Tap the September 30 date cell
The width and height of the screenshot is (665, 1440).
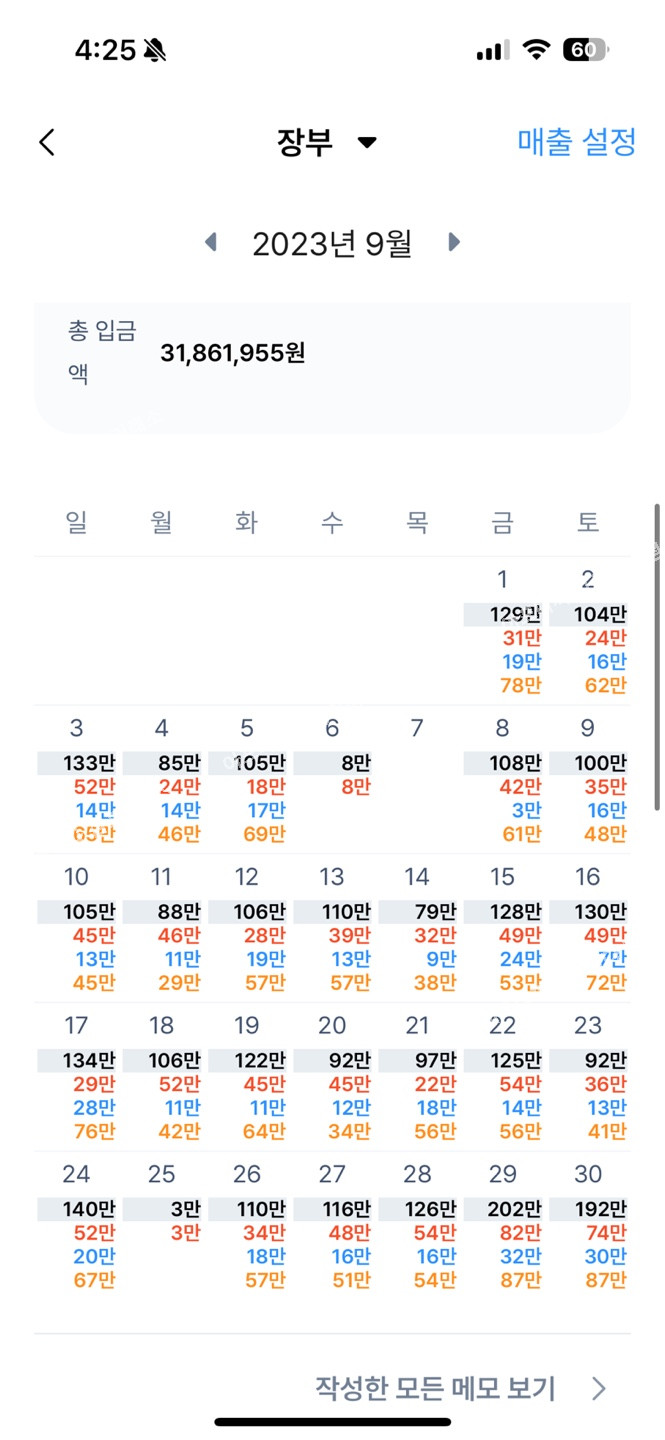588,1226
